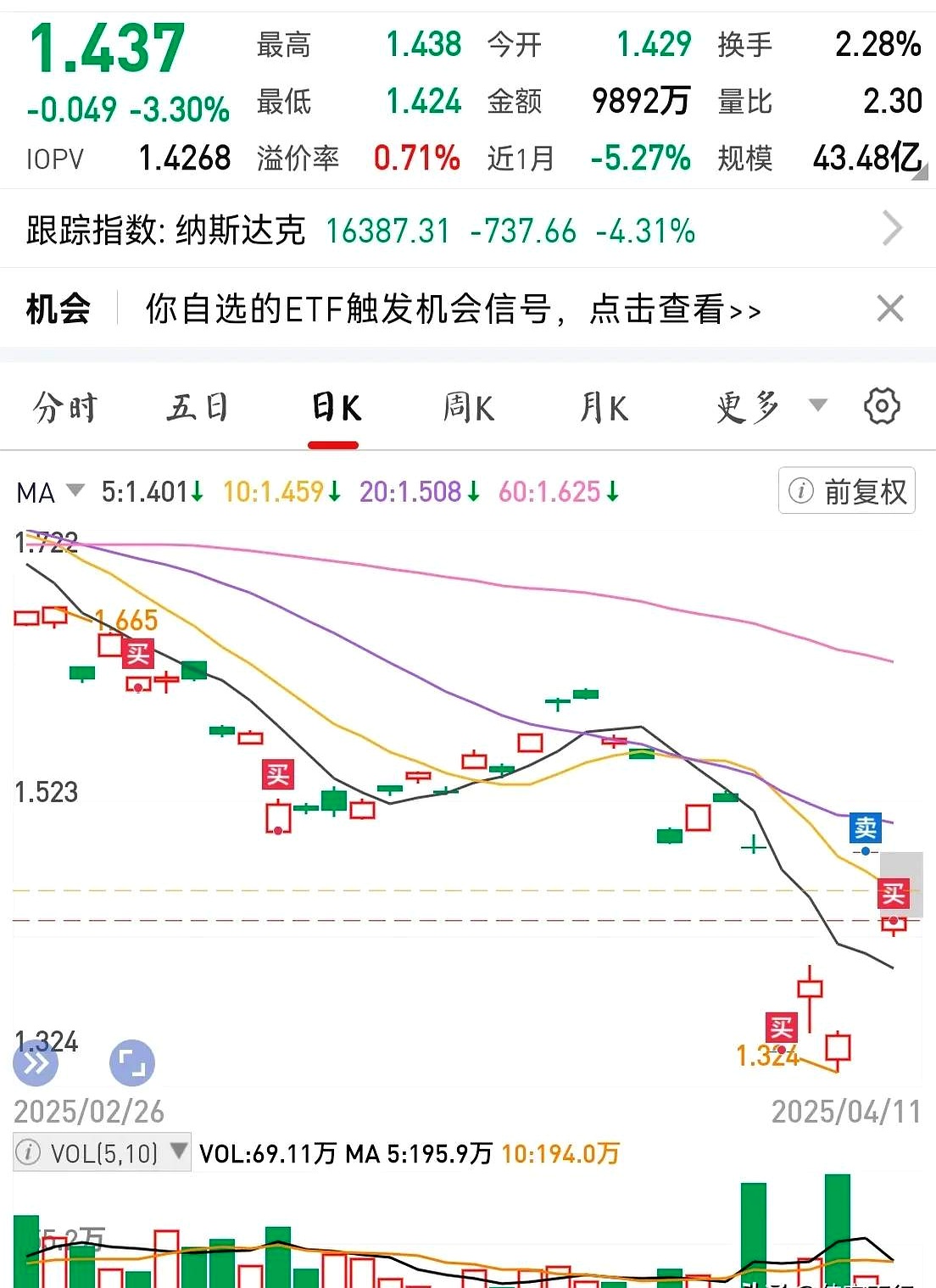Switch to the 分时 tab
Viewport: 936px width, 1288px height.
pyautogui.click(x=66, y=406)
